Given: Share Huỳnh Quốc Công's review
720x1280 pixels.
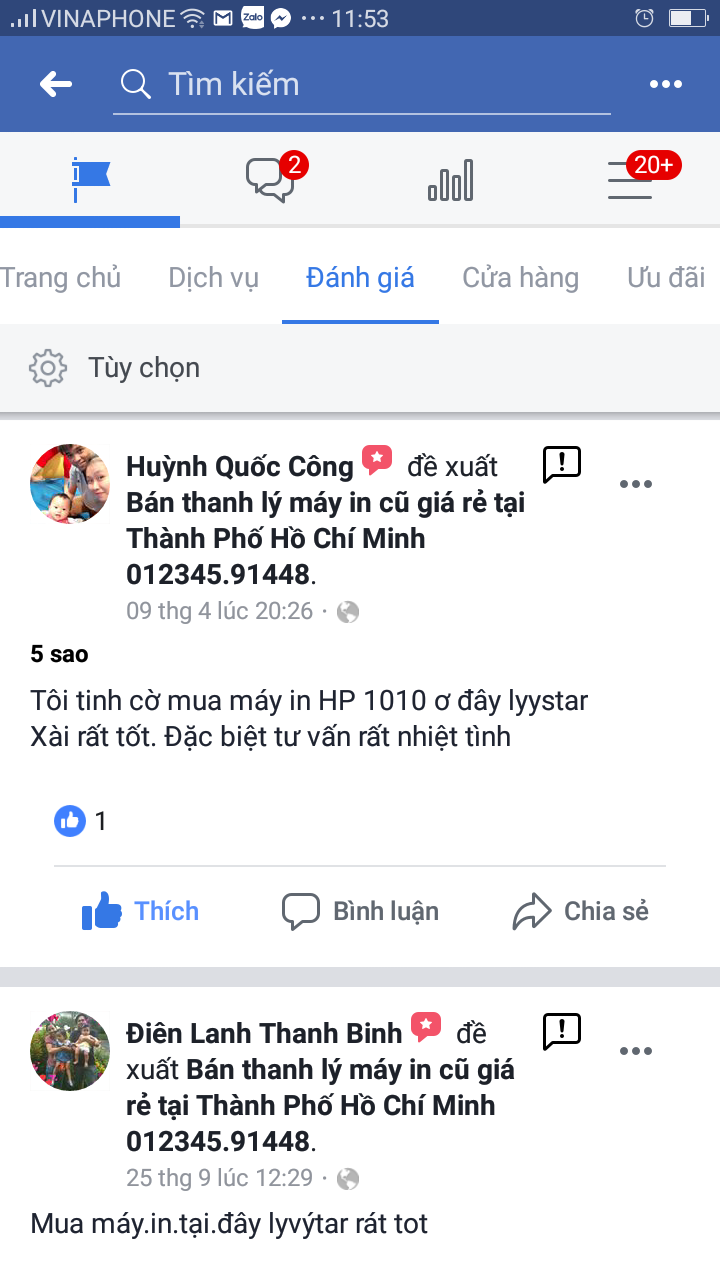Looking at the screenshot, I should [580, 911].
